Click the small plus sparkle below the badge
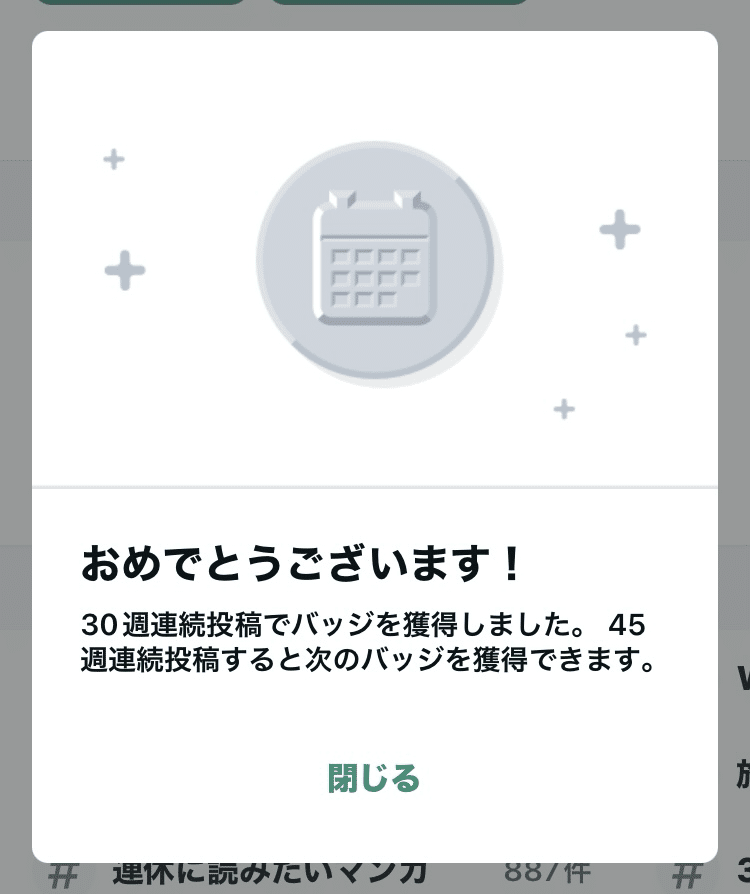The width and height of the screenshot is (750, 894). (563, 409)
